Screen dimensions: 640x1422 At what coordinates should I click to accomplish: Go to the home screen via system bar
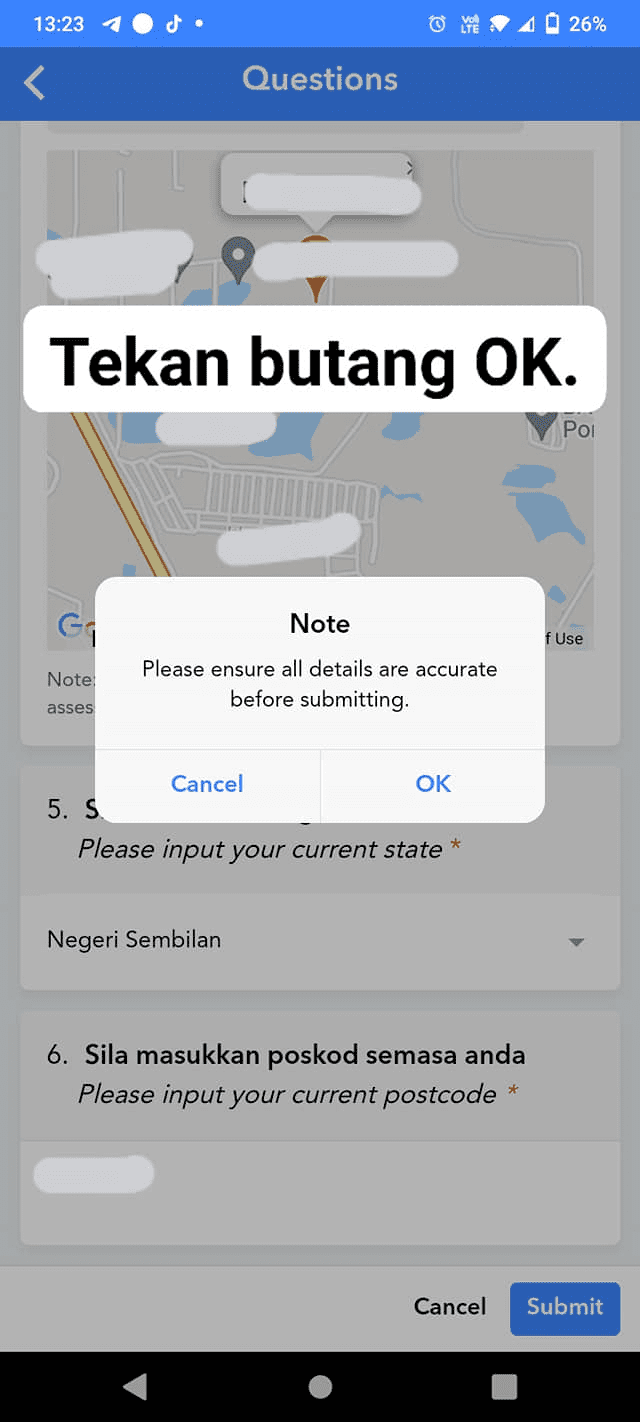[320, 1386]
